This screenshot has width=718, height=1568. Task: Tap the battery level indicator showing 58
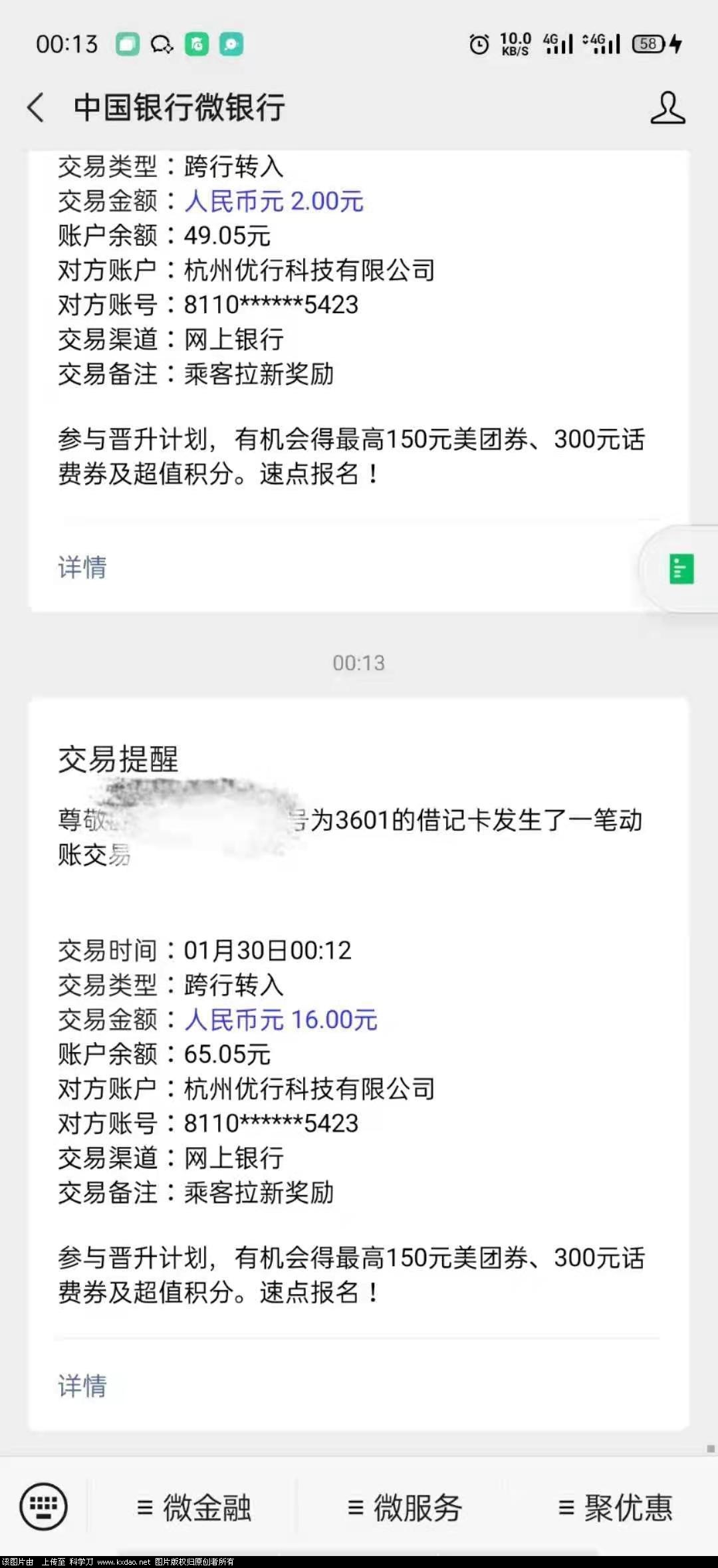(x=647, y=44)
